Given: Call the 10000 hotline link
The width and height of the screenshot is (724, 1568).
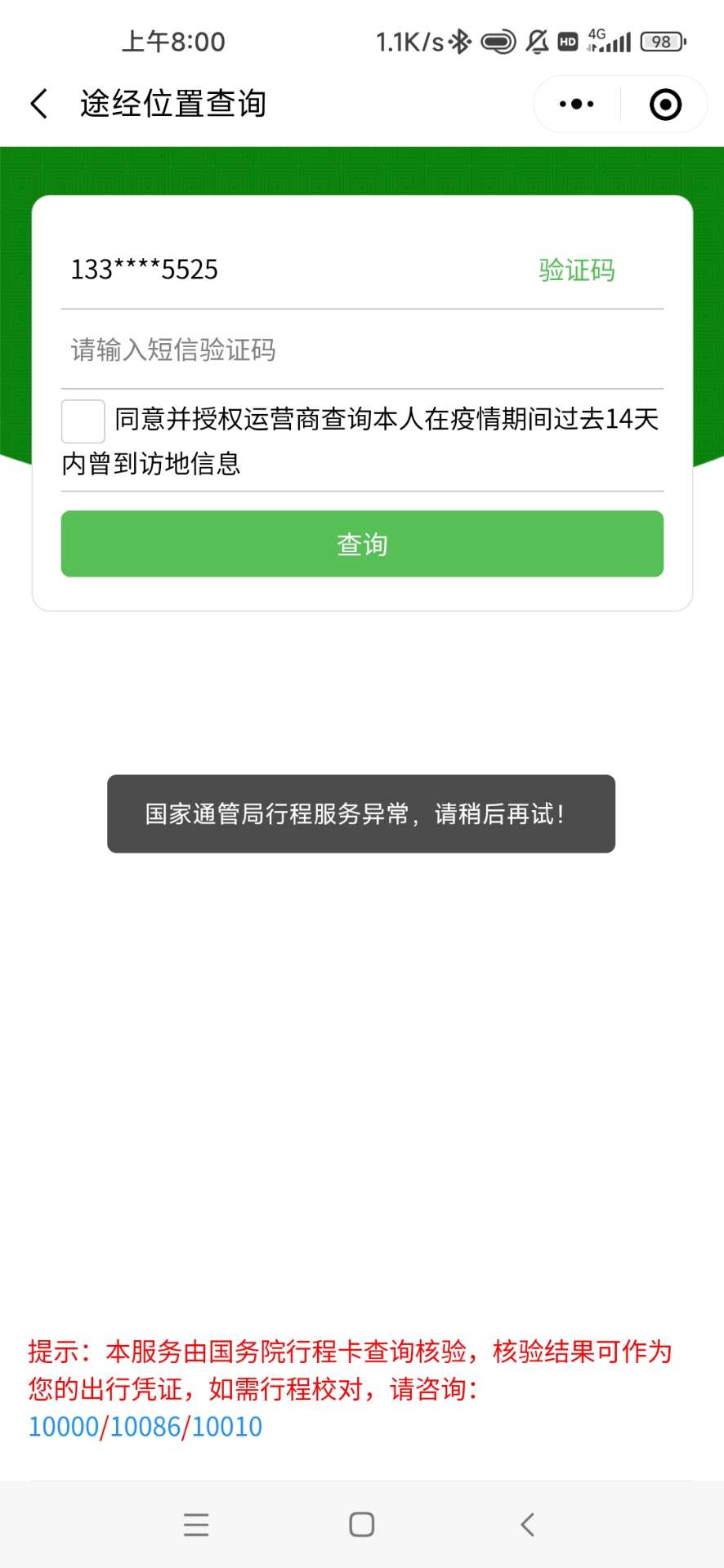Looking at the screenshot, I should pos(64,1427).
